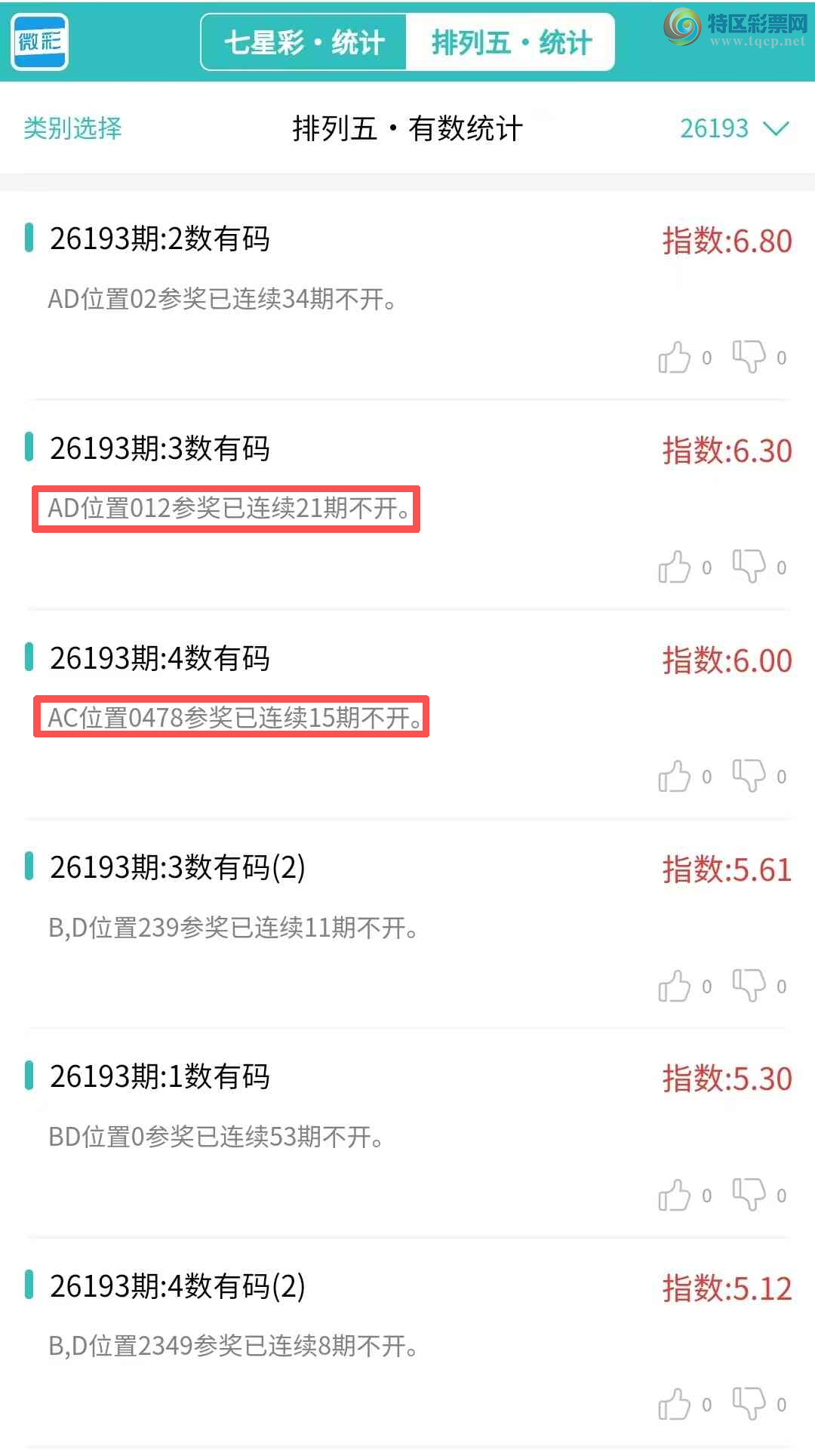Expand the 26193 period dropdown
This screenshot has width=815, height=1456.
[x=734, y=128]
